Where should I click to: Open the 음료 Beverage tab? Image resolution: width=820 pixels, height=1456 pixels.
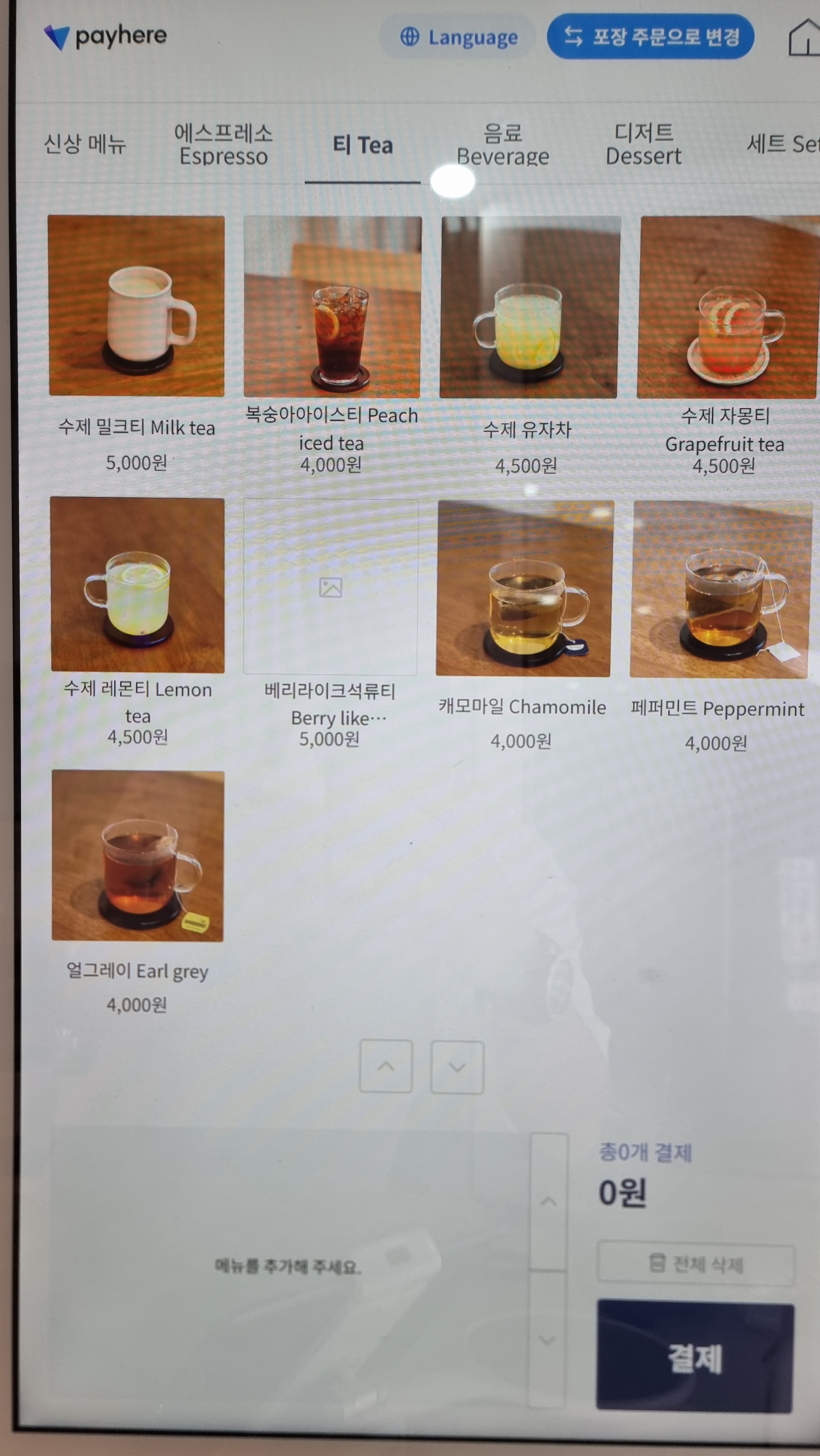click(503, 145)
